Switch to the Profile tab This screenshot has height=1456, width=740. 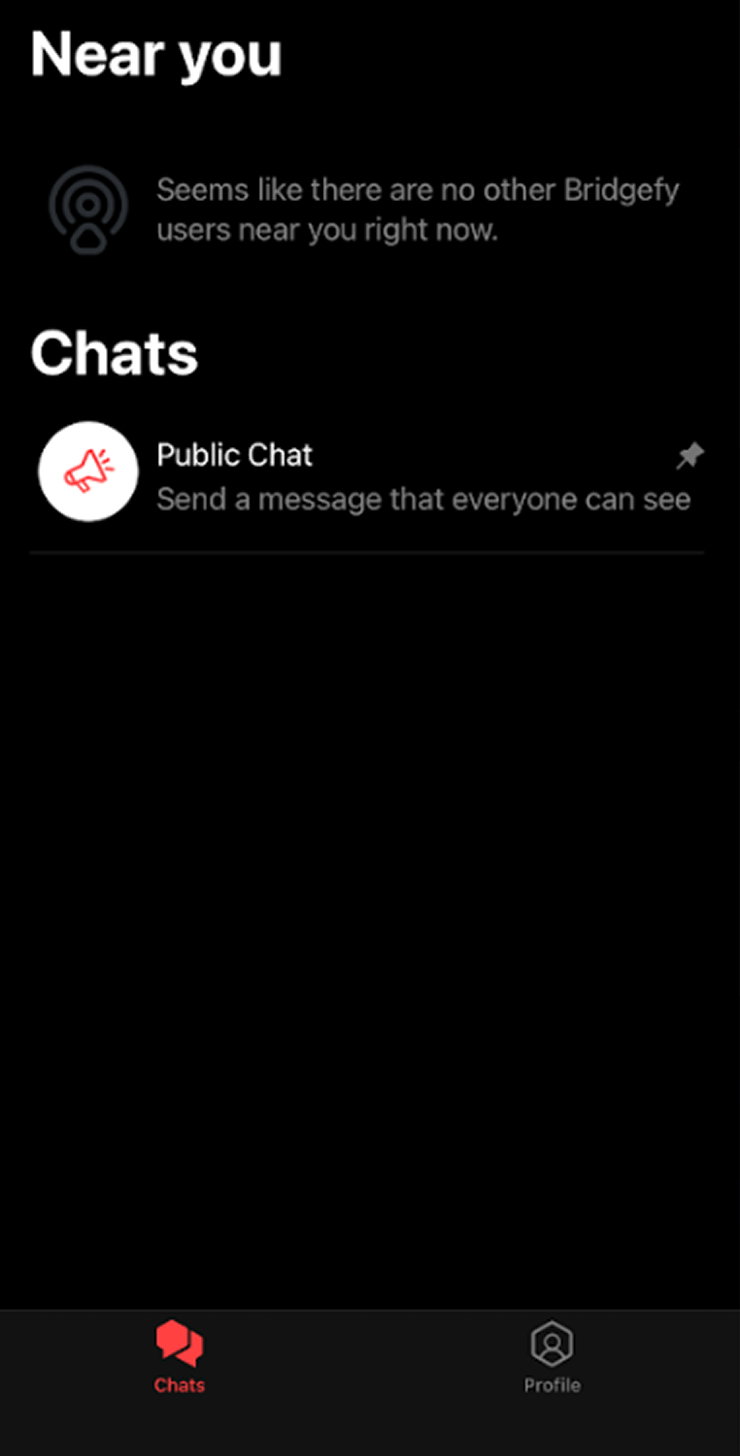click(552, 1357)
